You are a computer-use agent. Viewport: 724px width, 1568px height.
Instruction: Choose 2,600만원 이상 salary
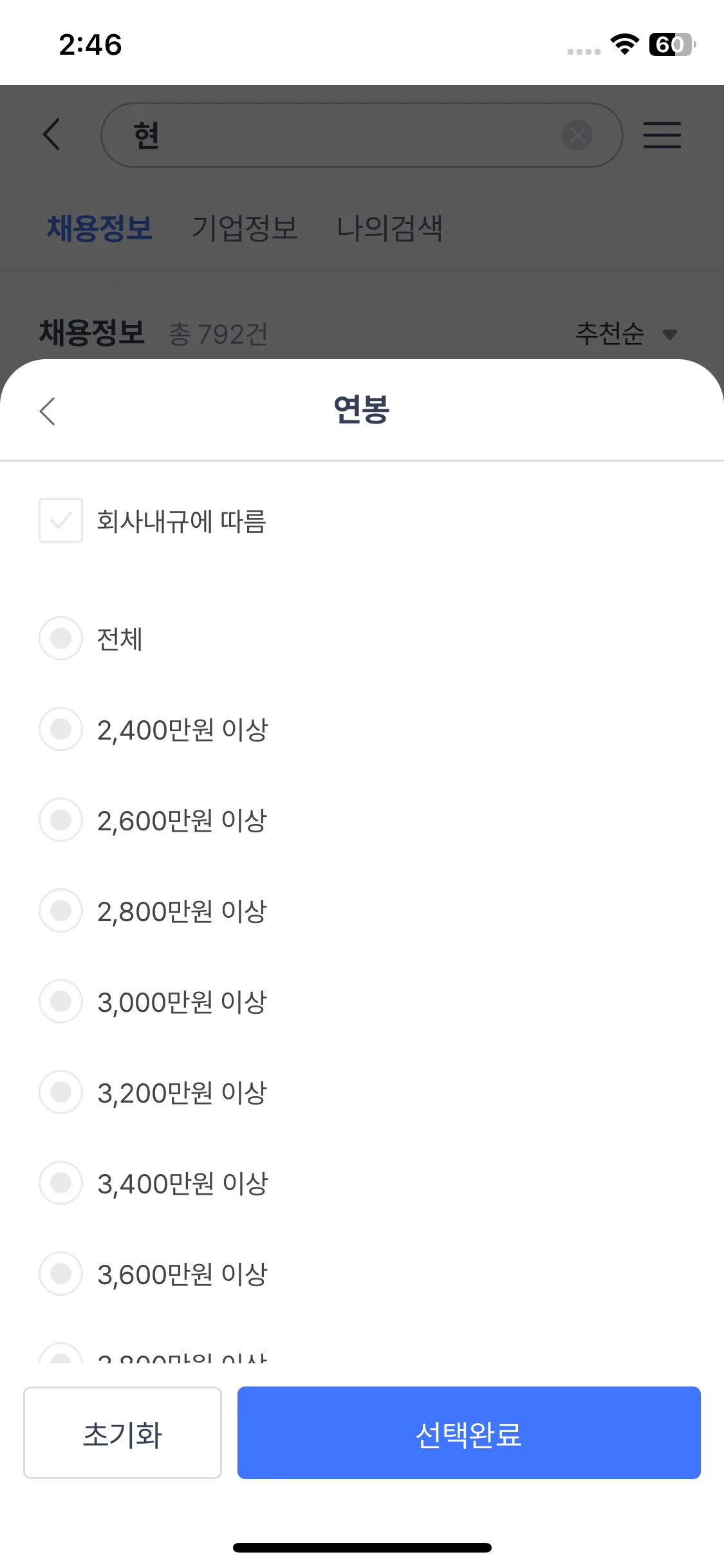click(60, 820)
